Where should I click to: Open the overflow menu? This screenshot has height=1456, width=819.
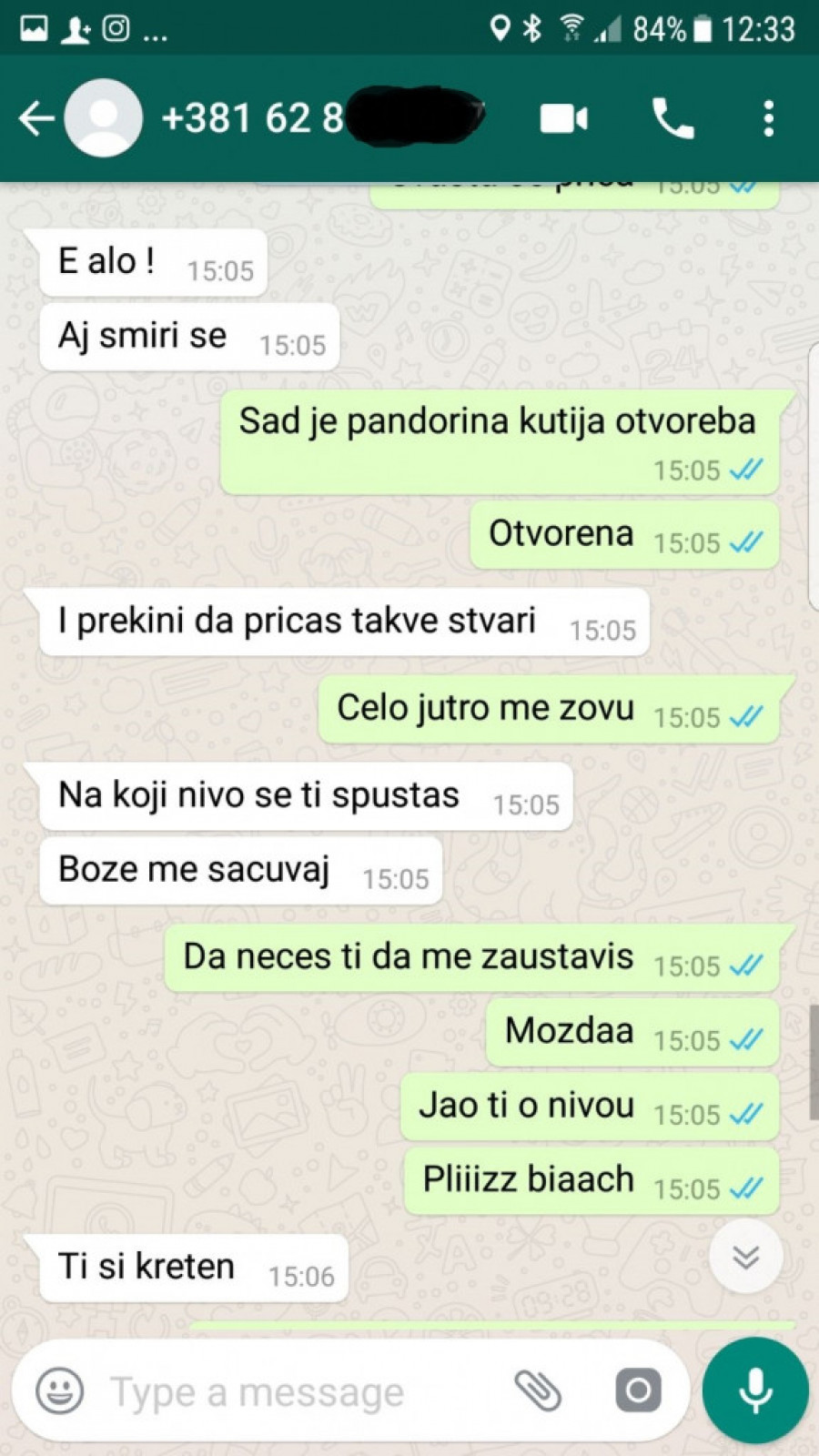tap(769, 118)
